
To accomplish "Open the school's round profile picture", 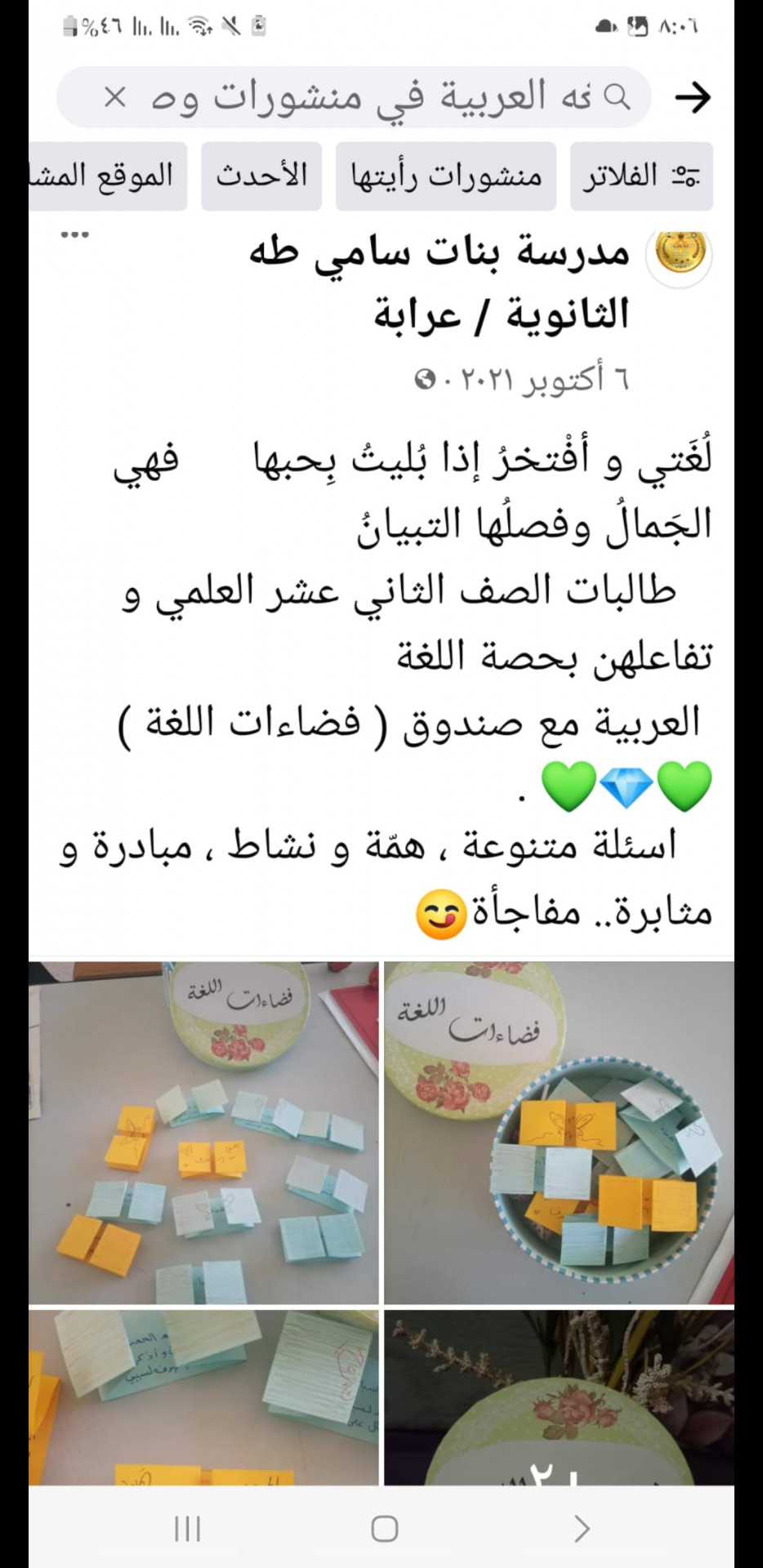I will 680,256.
